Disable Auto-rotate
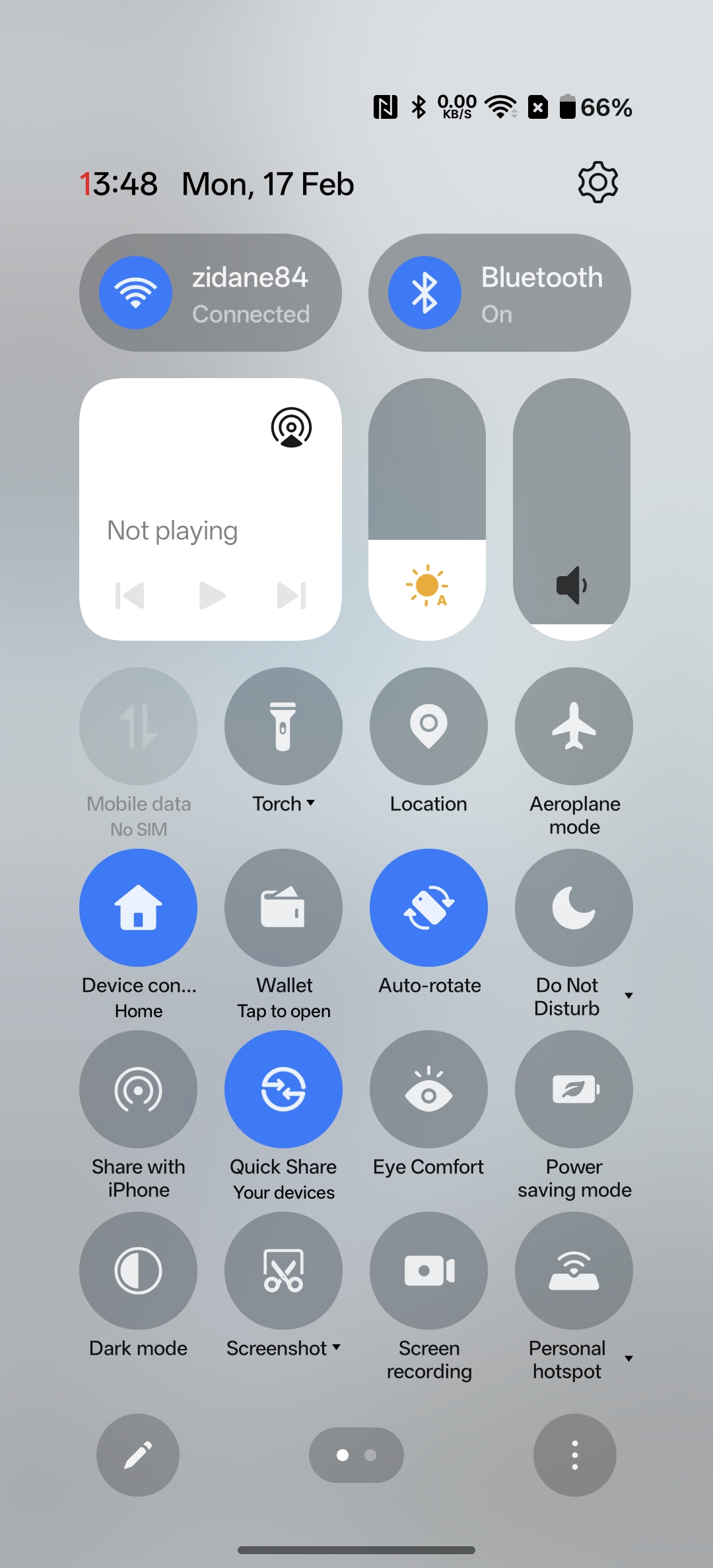The width and height of the screenshot is (713, 1568). [428, 908]
